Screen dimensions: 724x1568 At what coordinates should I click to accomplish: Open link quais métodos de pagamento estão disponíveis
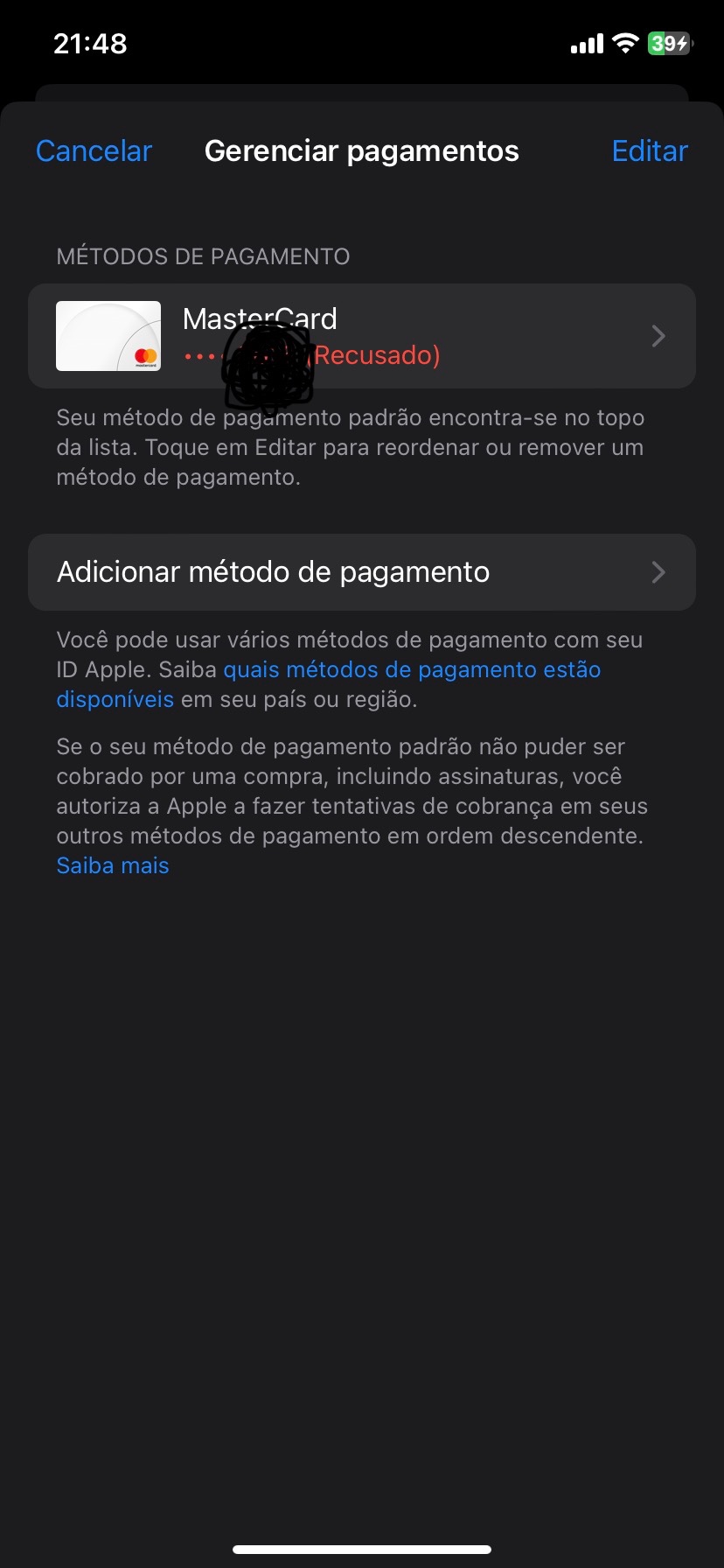(x=411, y=670)
